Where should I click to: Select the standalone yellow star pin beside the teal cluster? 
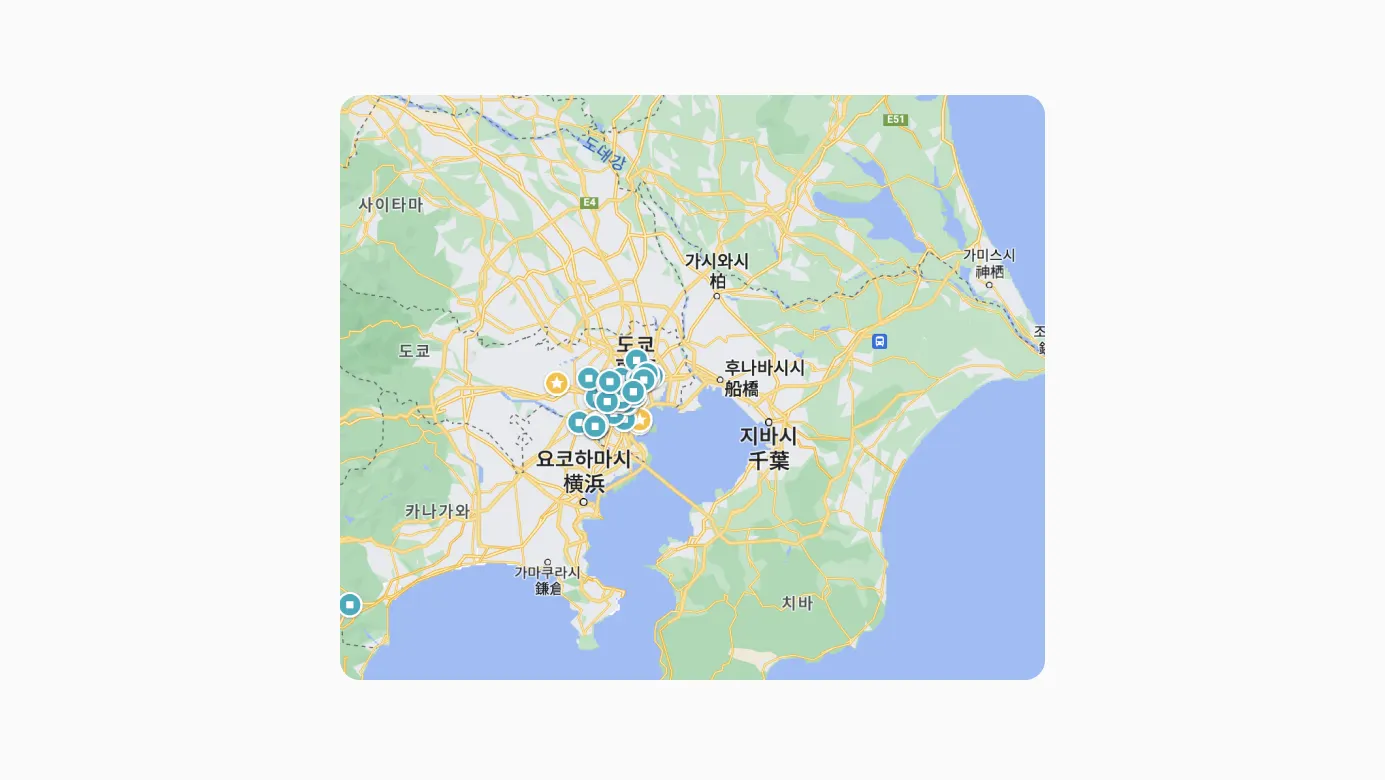point(557,383)
